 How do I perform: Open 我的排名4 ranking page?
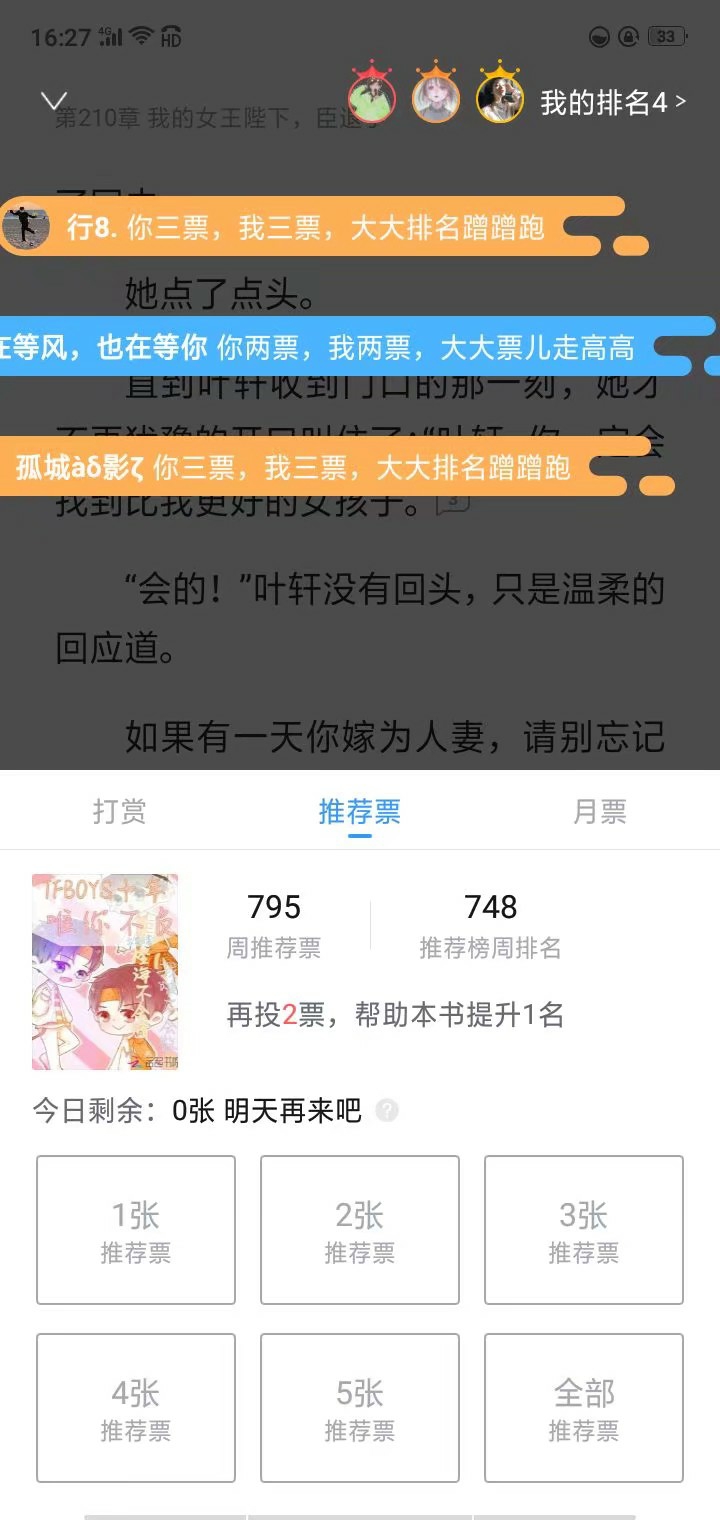[x=612, y=101]
